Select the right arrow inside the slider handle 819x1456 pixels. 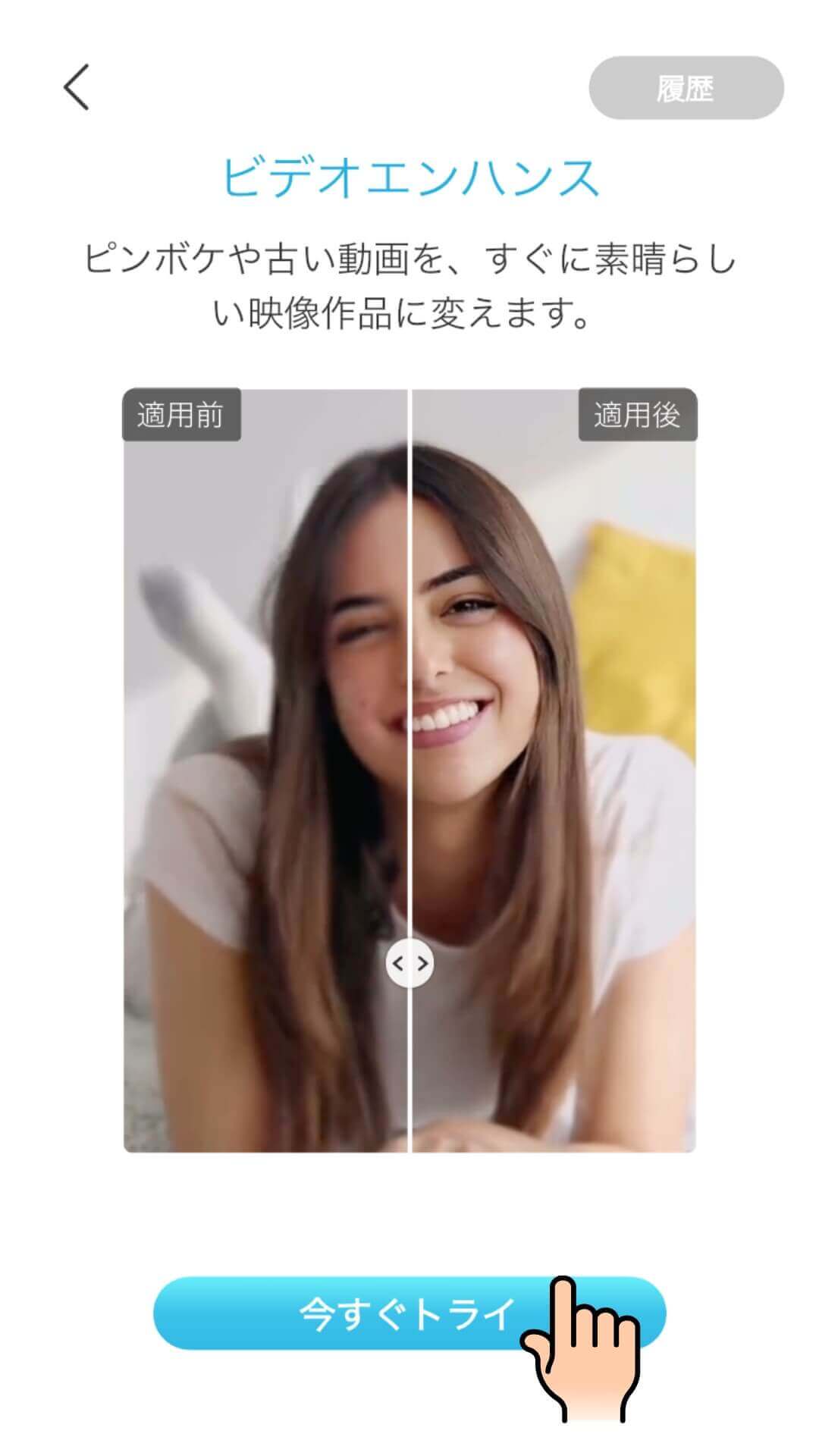(422, 962)
